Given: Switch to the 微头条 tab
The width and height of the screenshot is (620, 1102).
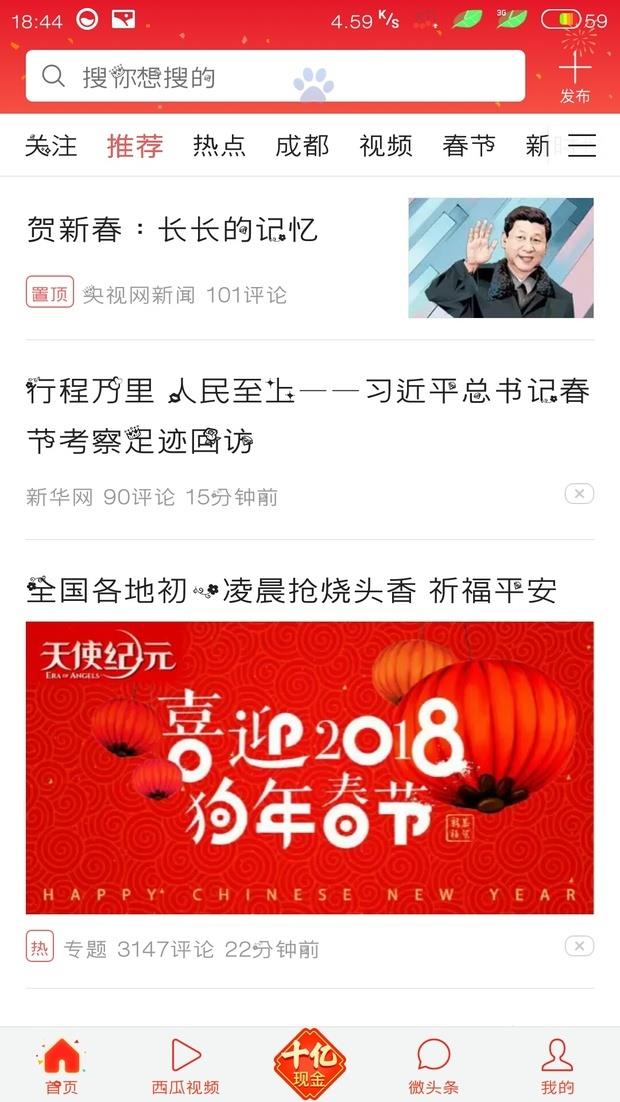Looking at the screenshot, I should pyautogui.click(x=433, y=1065).
